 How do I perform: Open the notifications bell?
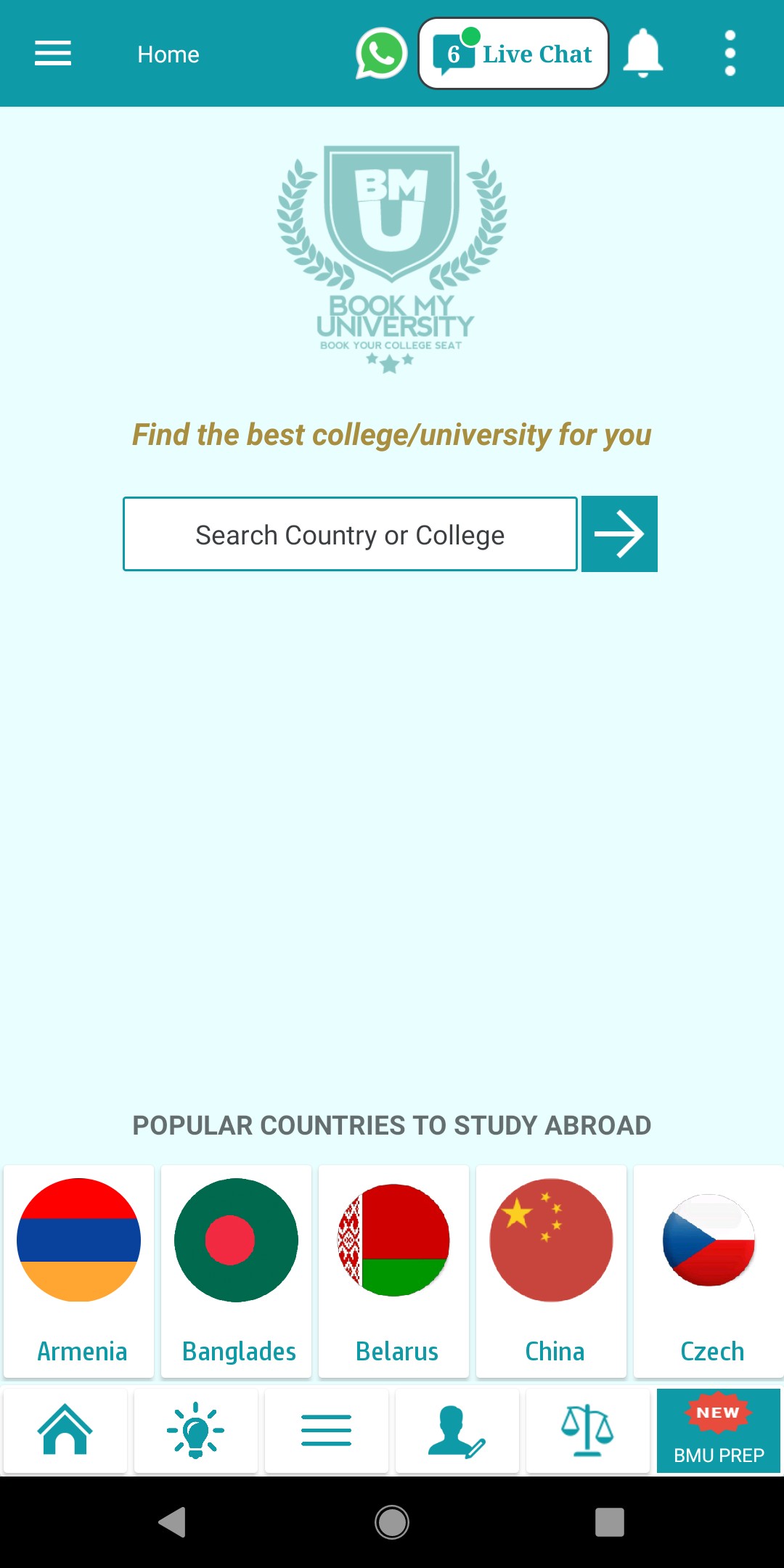tap(643, 54)
